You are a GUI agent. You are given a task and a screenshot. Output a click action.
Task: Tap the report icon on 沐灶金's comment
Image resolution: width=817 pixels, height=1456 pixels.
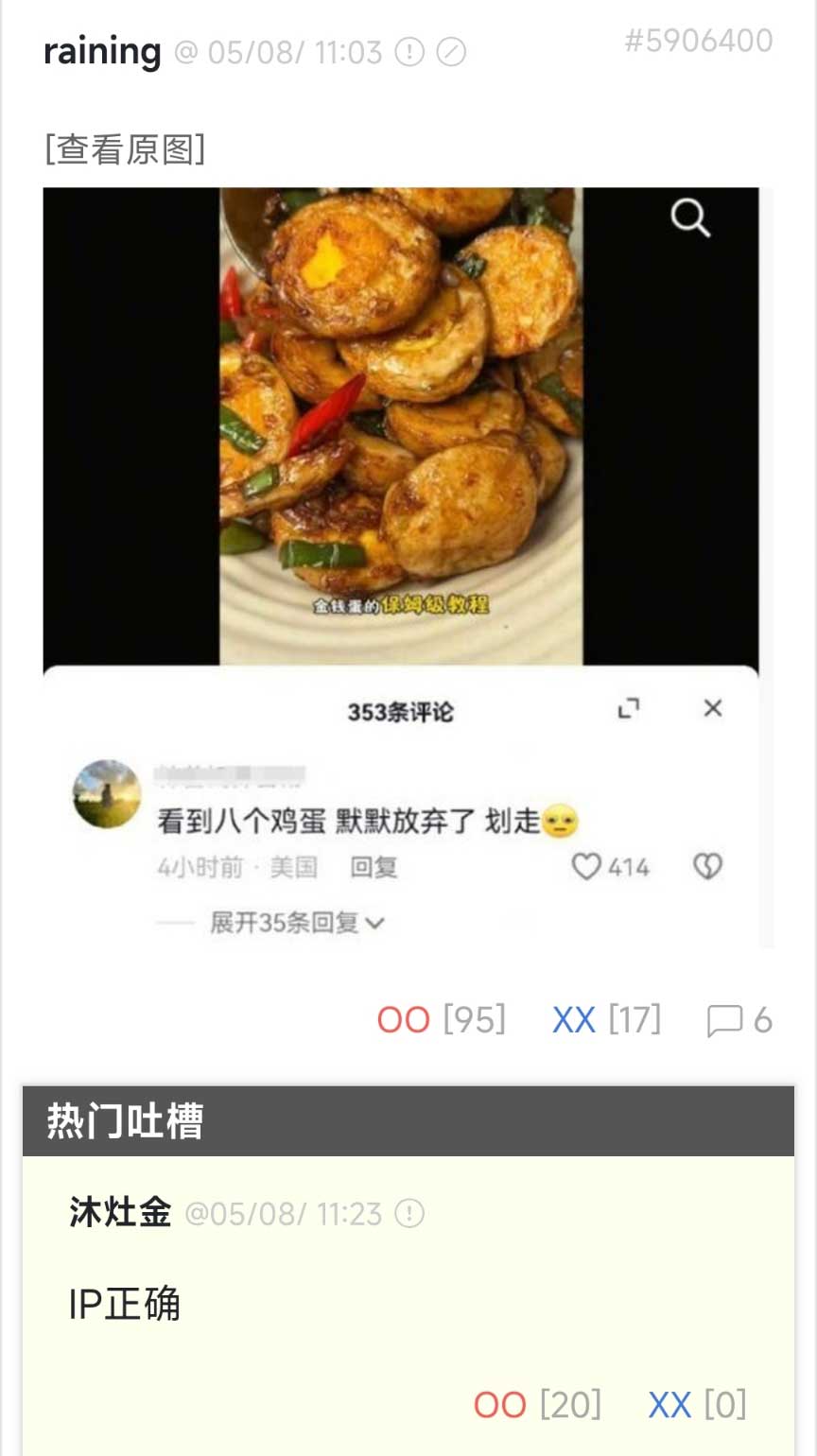[408, 1213]
